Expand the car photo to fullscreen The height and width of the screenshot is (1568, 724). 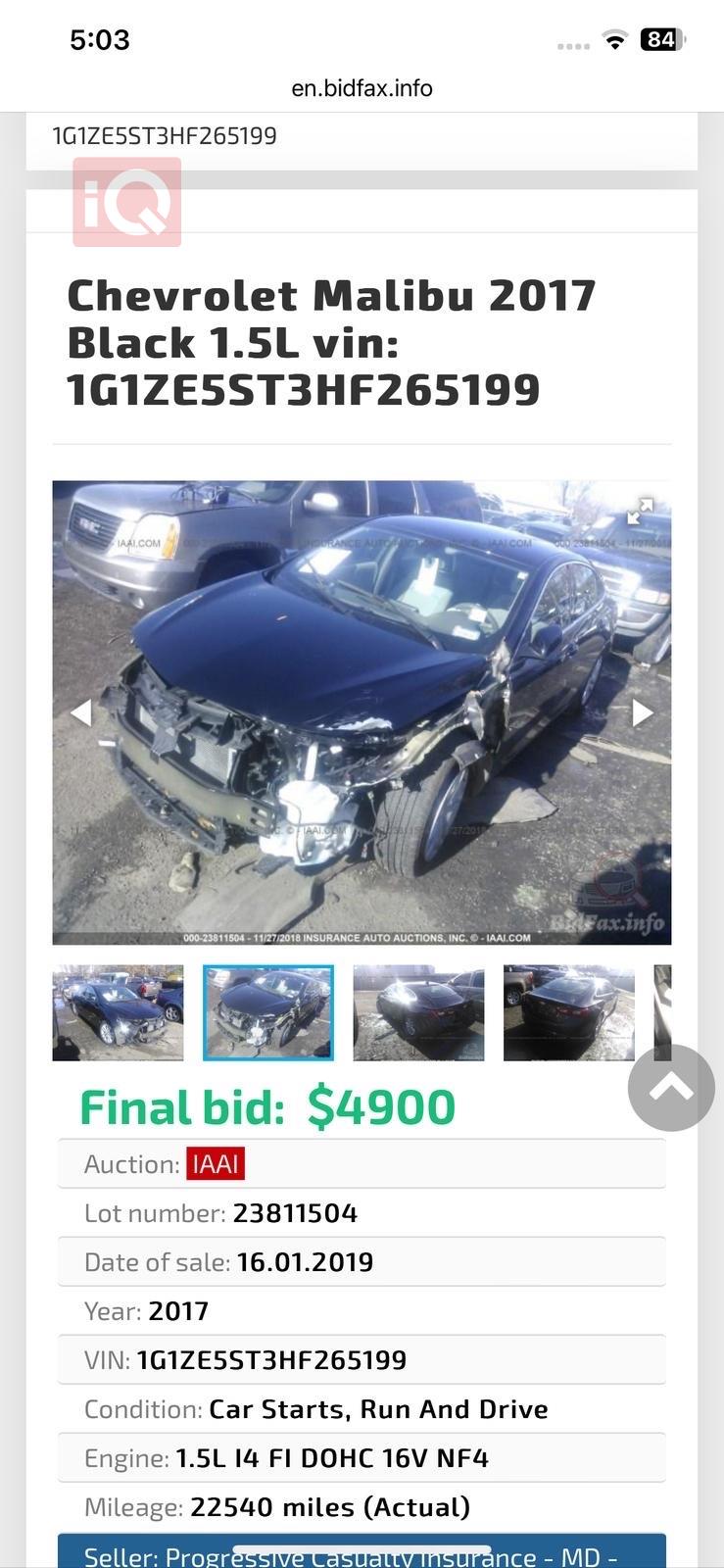pyautogui.click(x=640, y=511)
